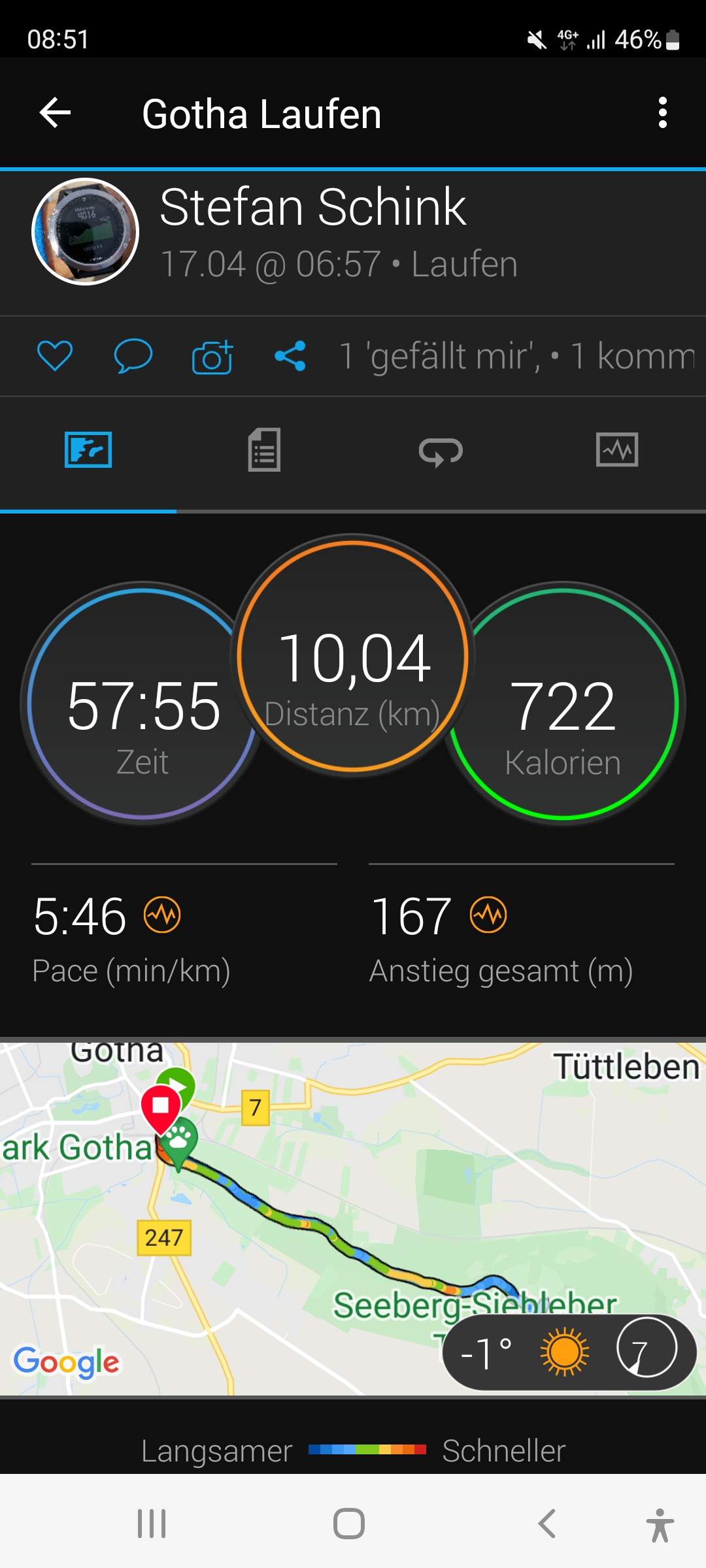Image resolution: width=706 pixels, height=1568 pixels.
Task: Add a photo to the activity
Action: click(212, 357)
